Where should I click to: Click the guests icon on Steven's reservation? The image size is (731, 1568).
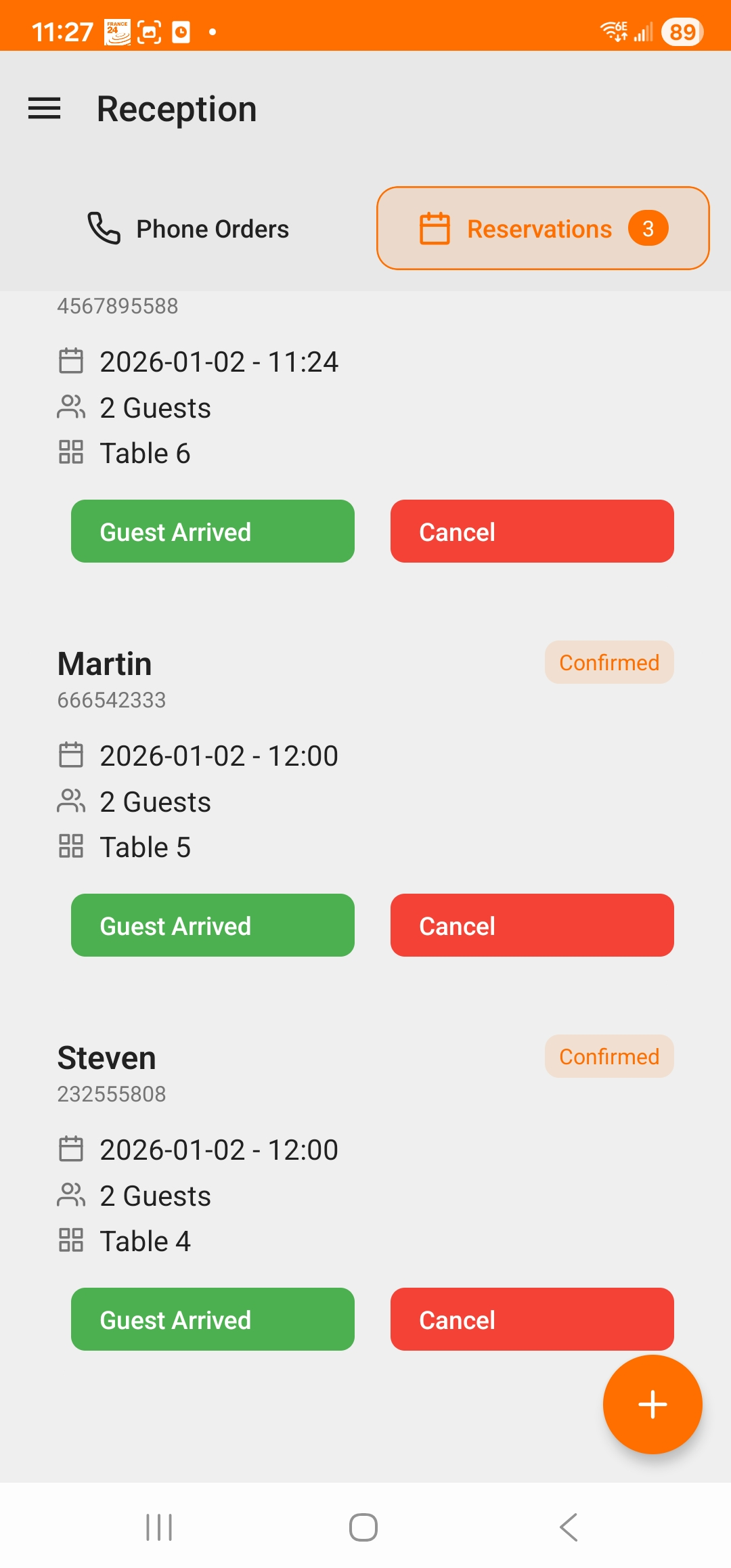coord(71,1194)
